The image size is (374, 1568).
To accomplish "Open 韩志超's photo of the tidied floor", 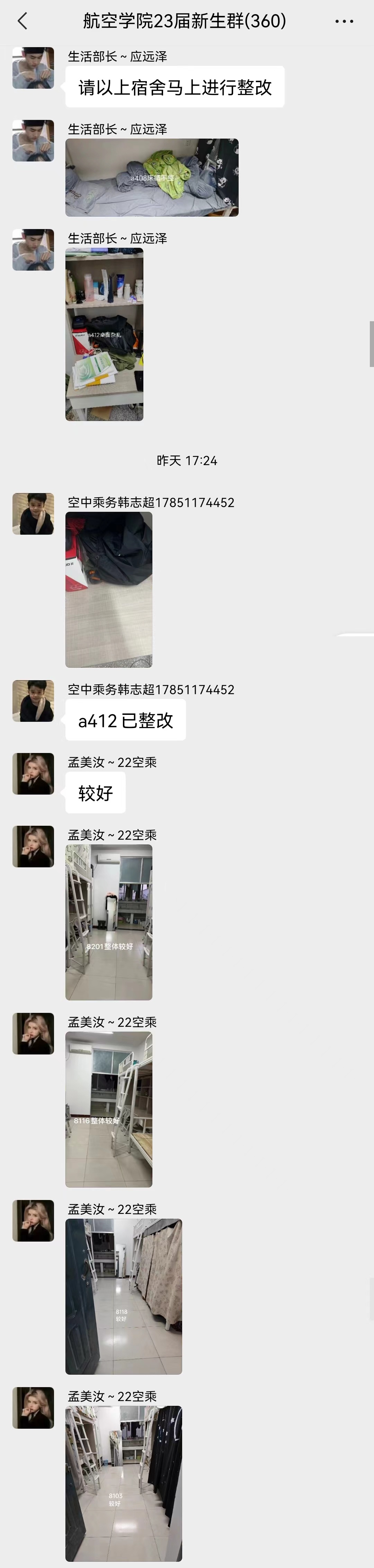I will 108,589.
